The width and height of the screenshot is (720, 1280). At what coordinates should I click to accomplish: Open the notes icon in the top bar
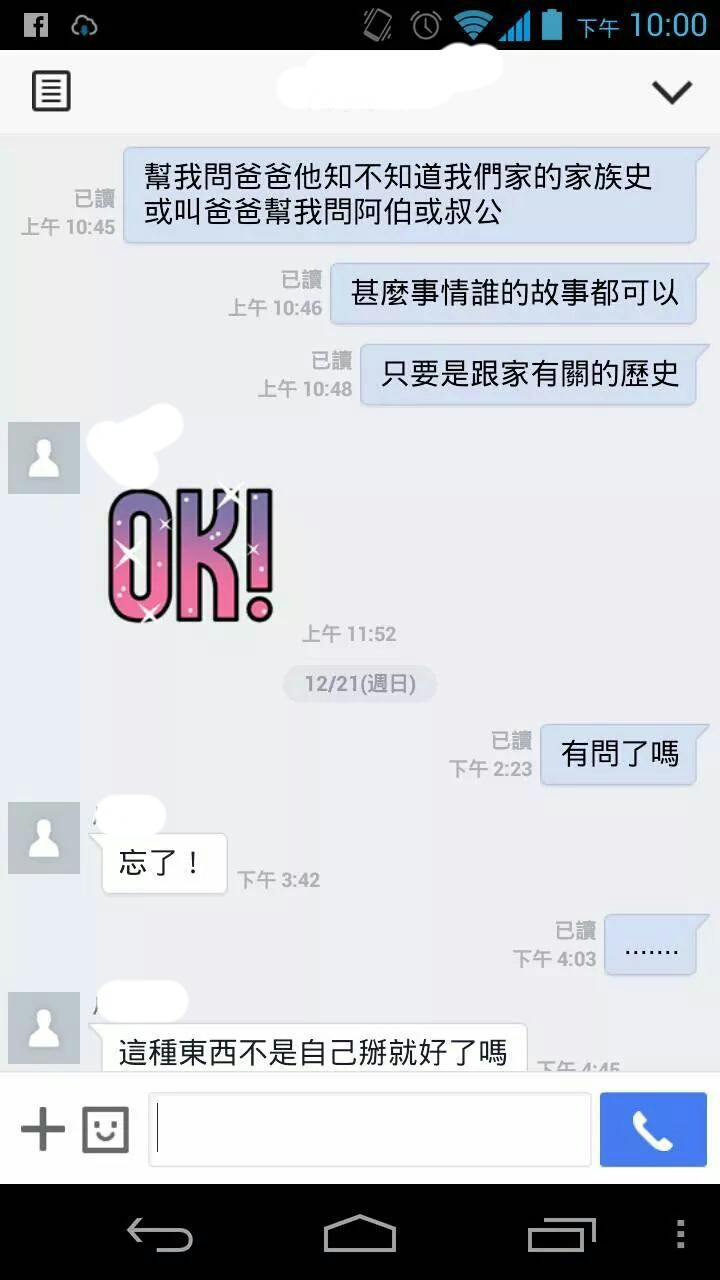[x=51, y=92]
